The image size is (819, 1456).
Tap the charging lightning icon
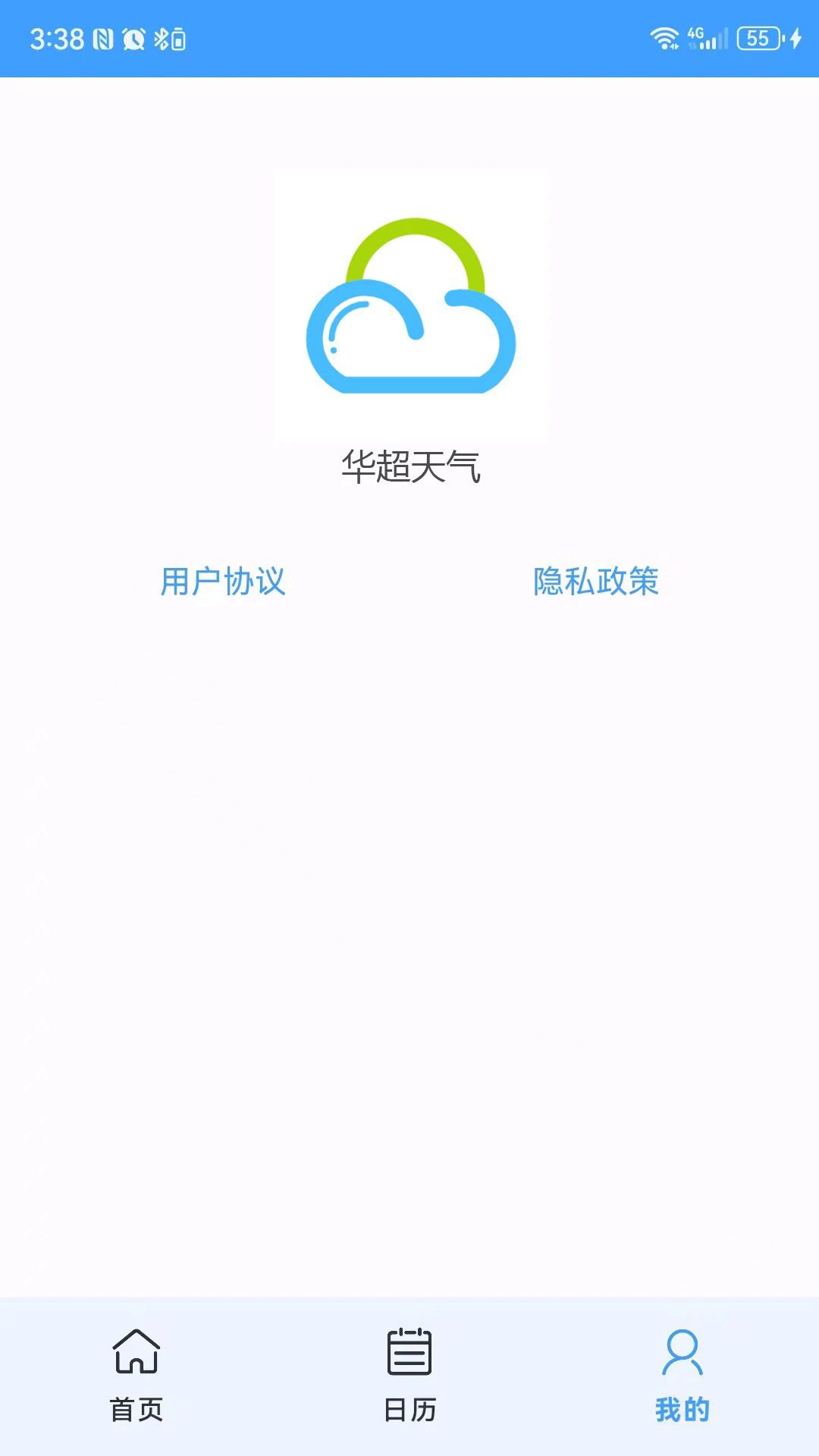(x=795, y=39)
